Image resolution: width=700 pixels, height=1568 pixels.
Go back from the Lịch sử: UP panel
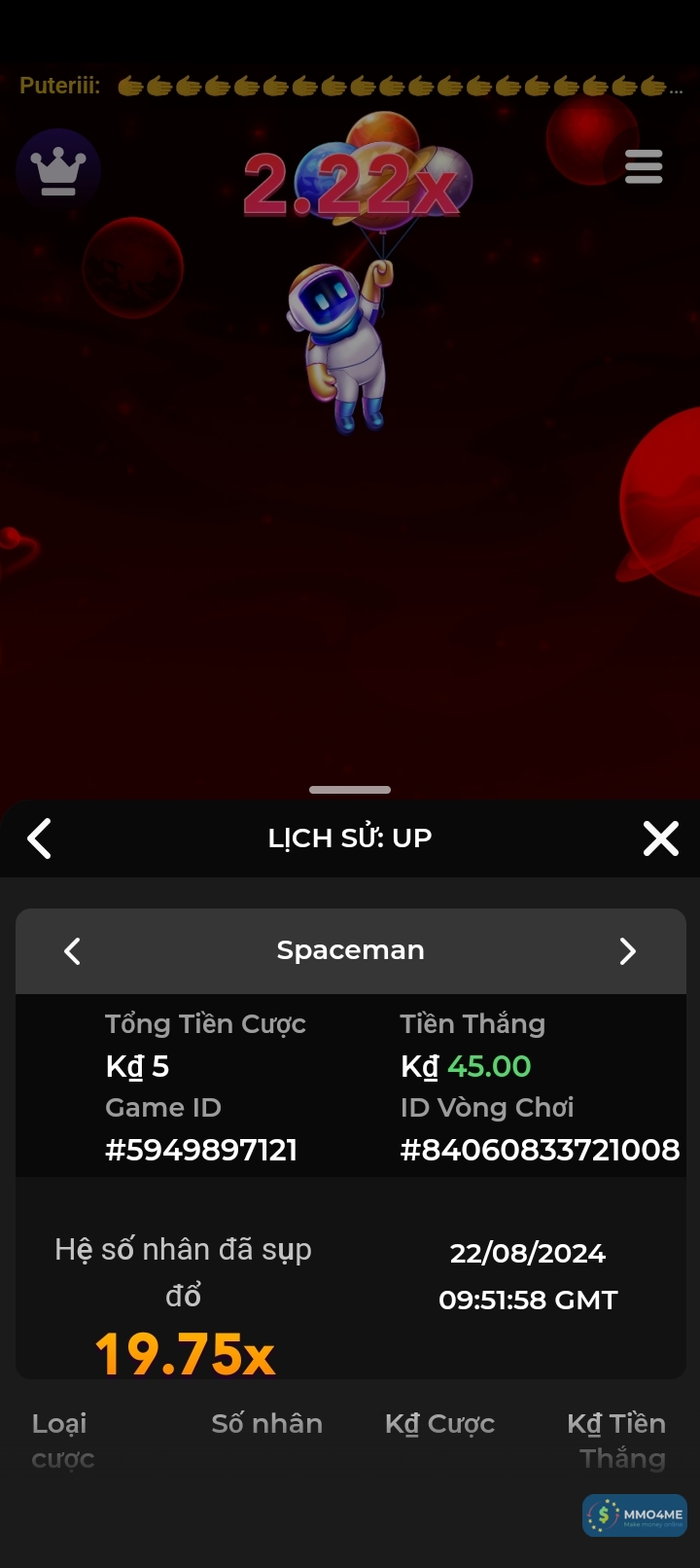click(40, 838)
